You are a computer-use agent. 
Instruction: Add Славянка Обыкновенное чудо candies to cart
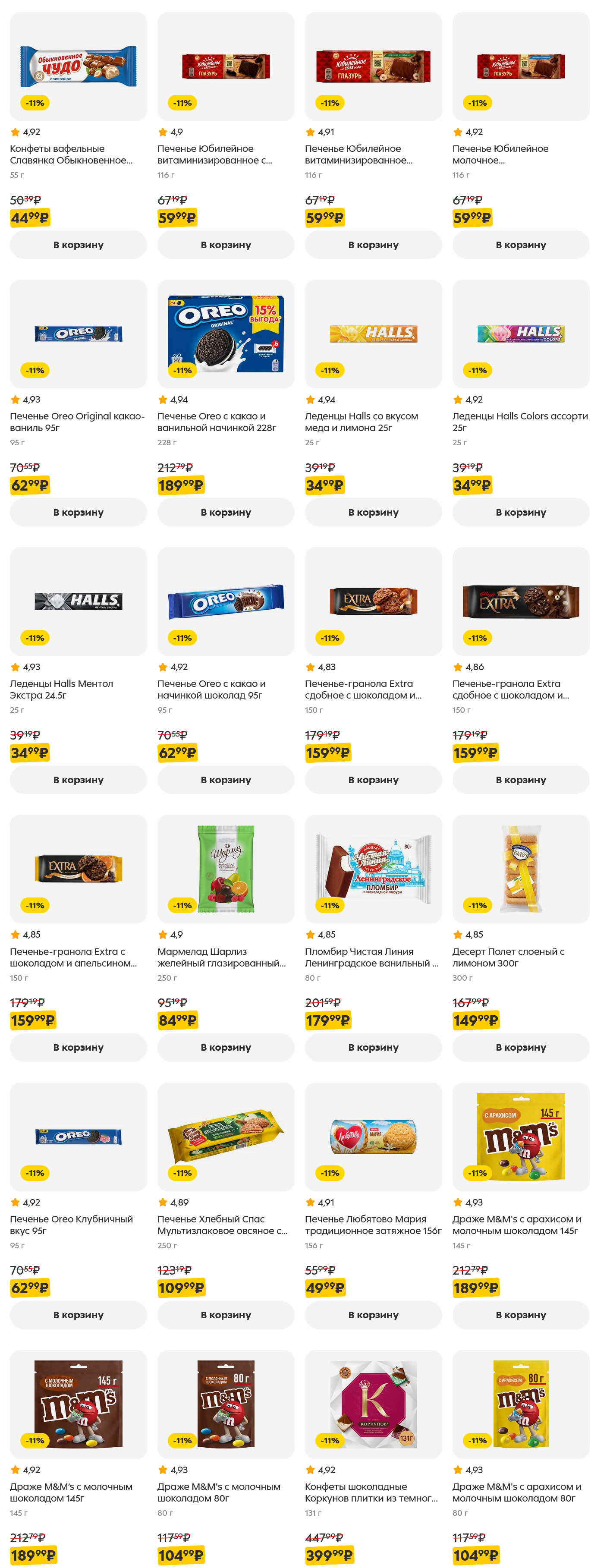point(78,245)
